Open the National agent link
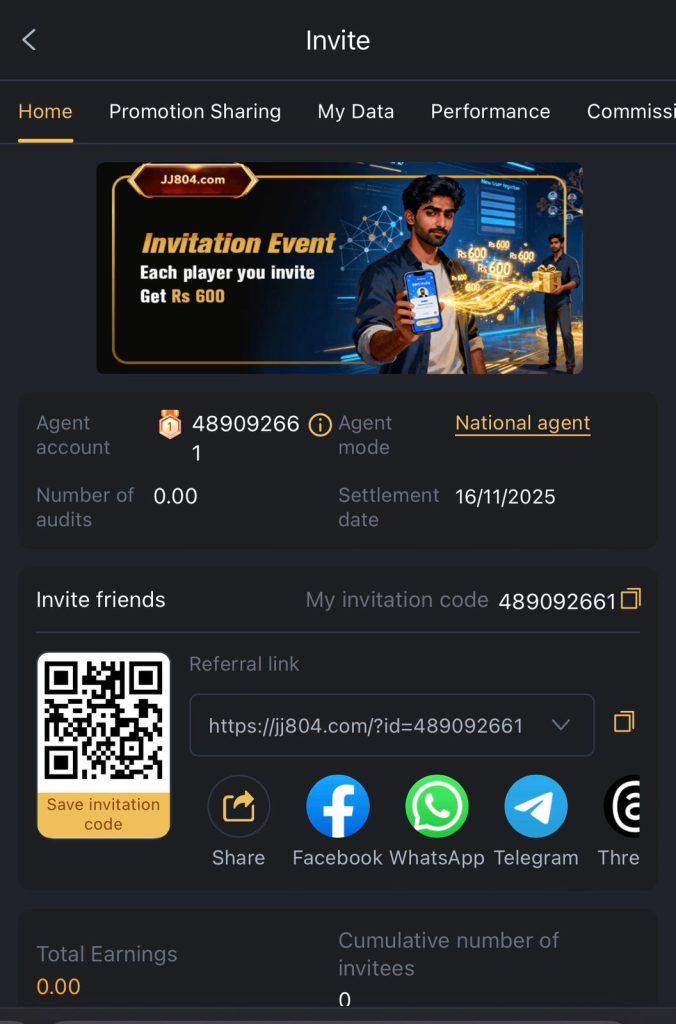 (x=523, y=423)
